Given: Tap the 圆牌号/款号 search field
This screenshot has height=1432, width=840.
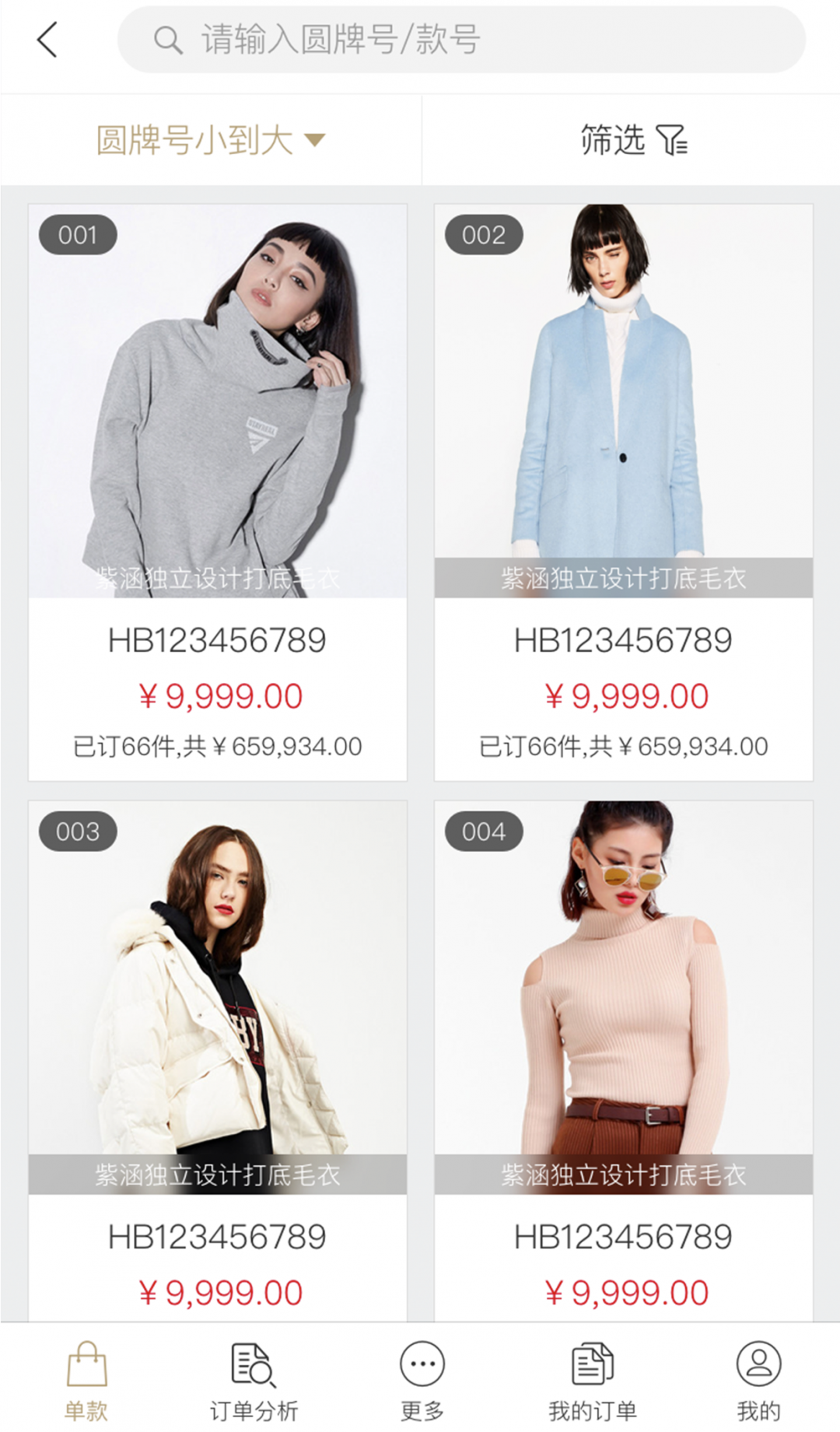Looking at the screenshot, I should click(x=460, y=40).
